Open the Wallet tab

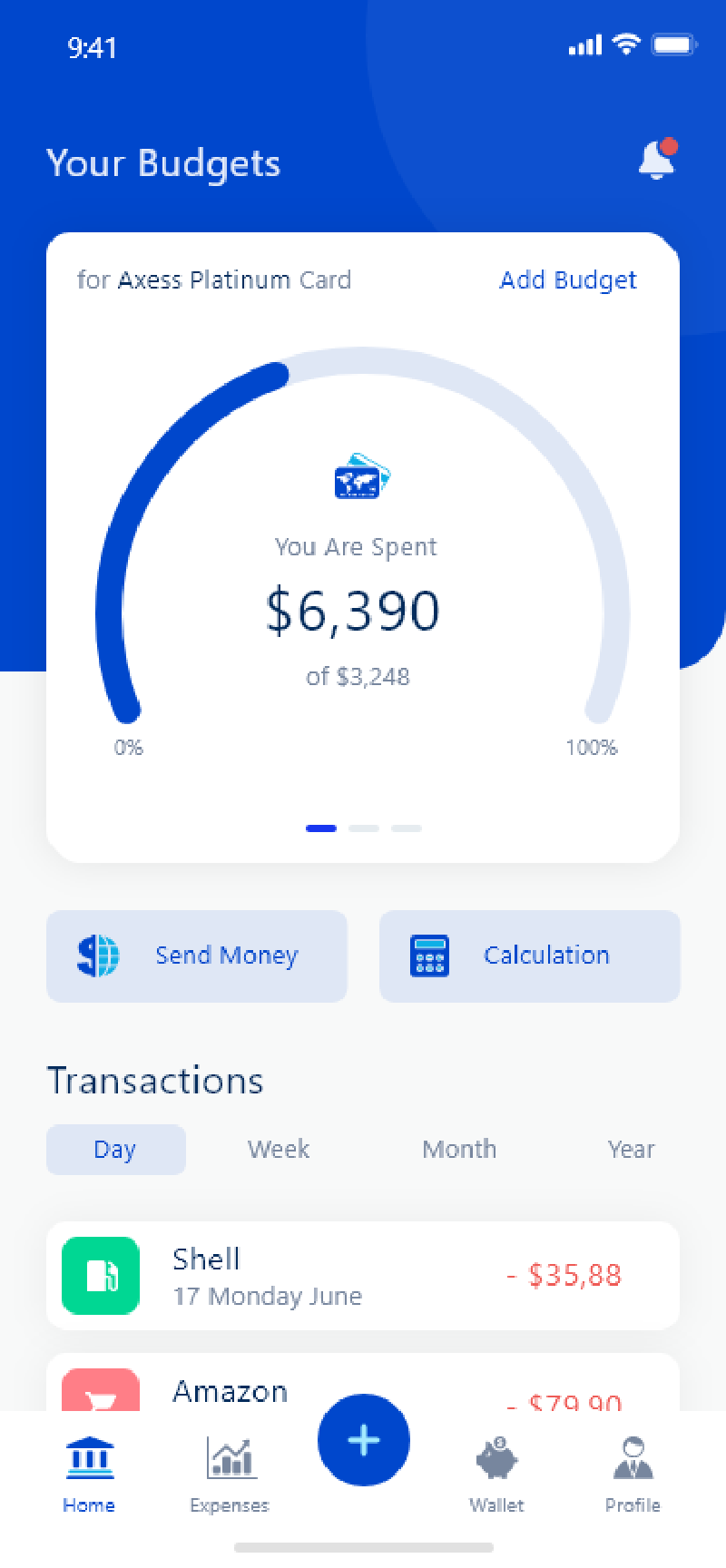496,1475
